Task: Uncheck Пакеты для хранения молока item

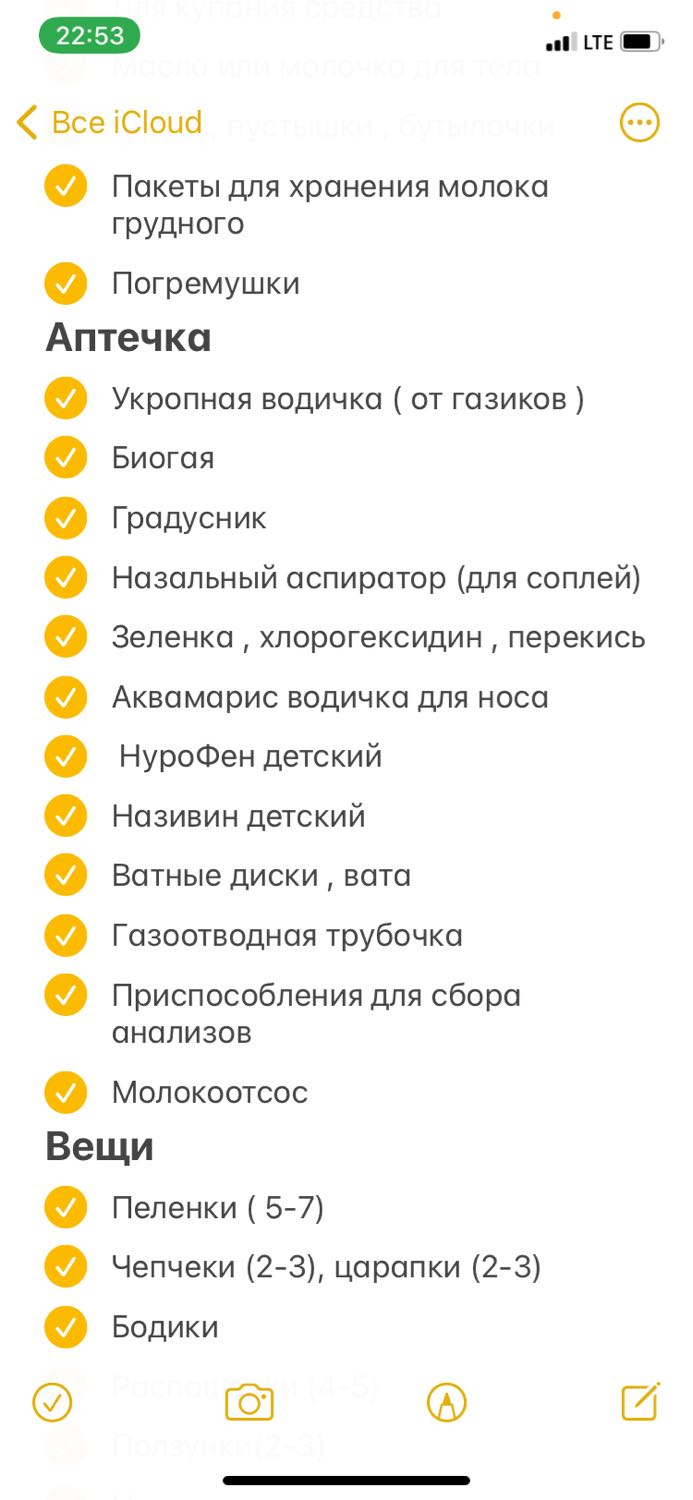Action: tap(66, 187)
